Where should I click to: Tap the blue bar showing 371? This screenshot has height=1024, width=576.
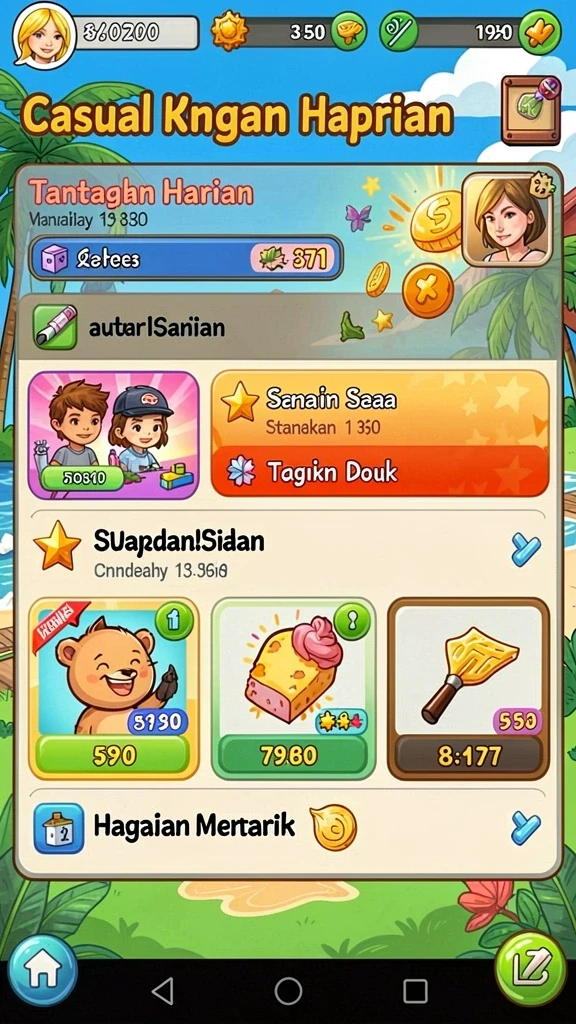click(186, 258)
